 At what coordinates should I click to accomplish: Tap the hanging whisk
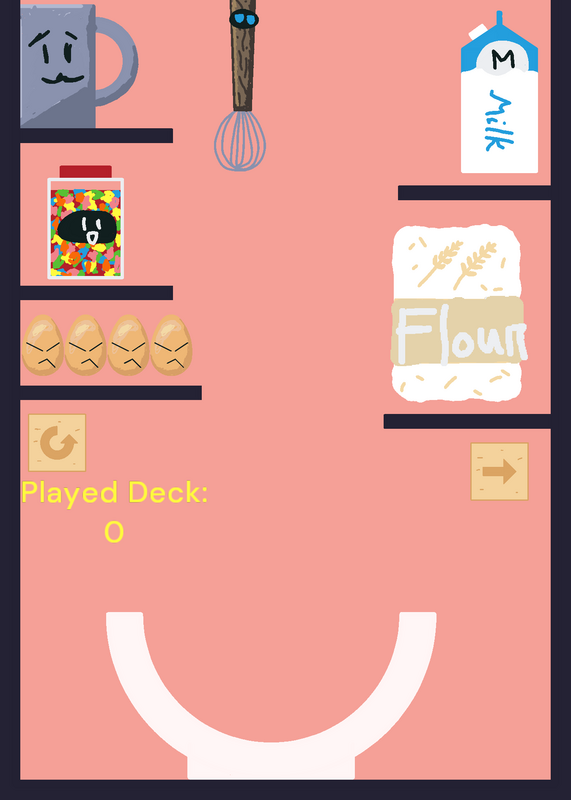(241, 85)
